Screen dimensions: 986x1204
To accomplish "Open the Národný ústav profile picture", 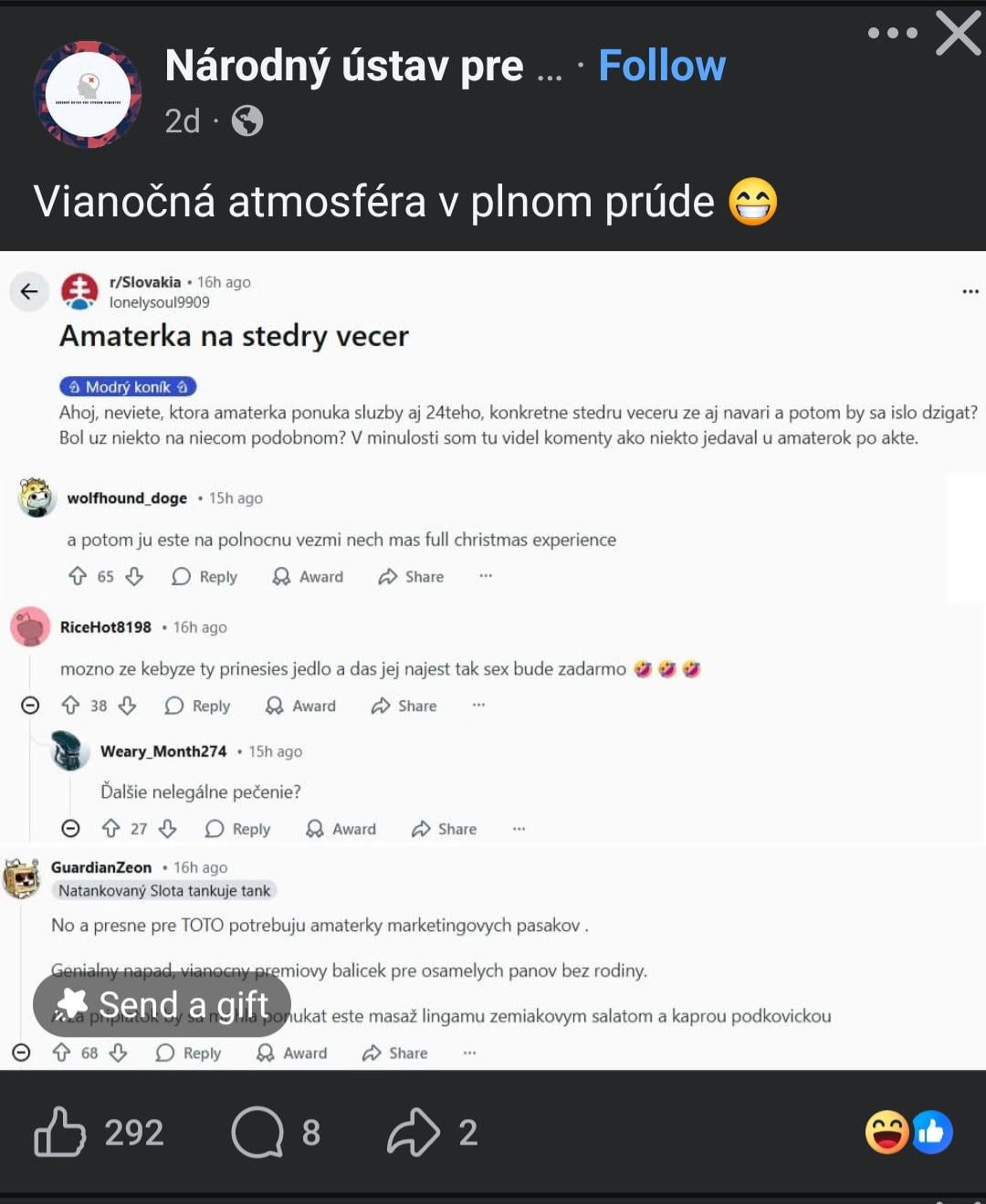I will [x=88, y=93].
